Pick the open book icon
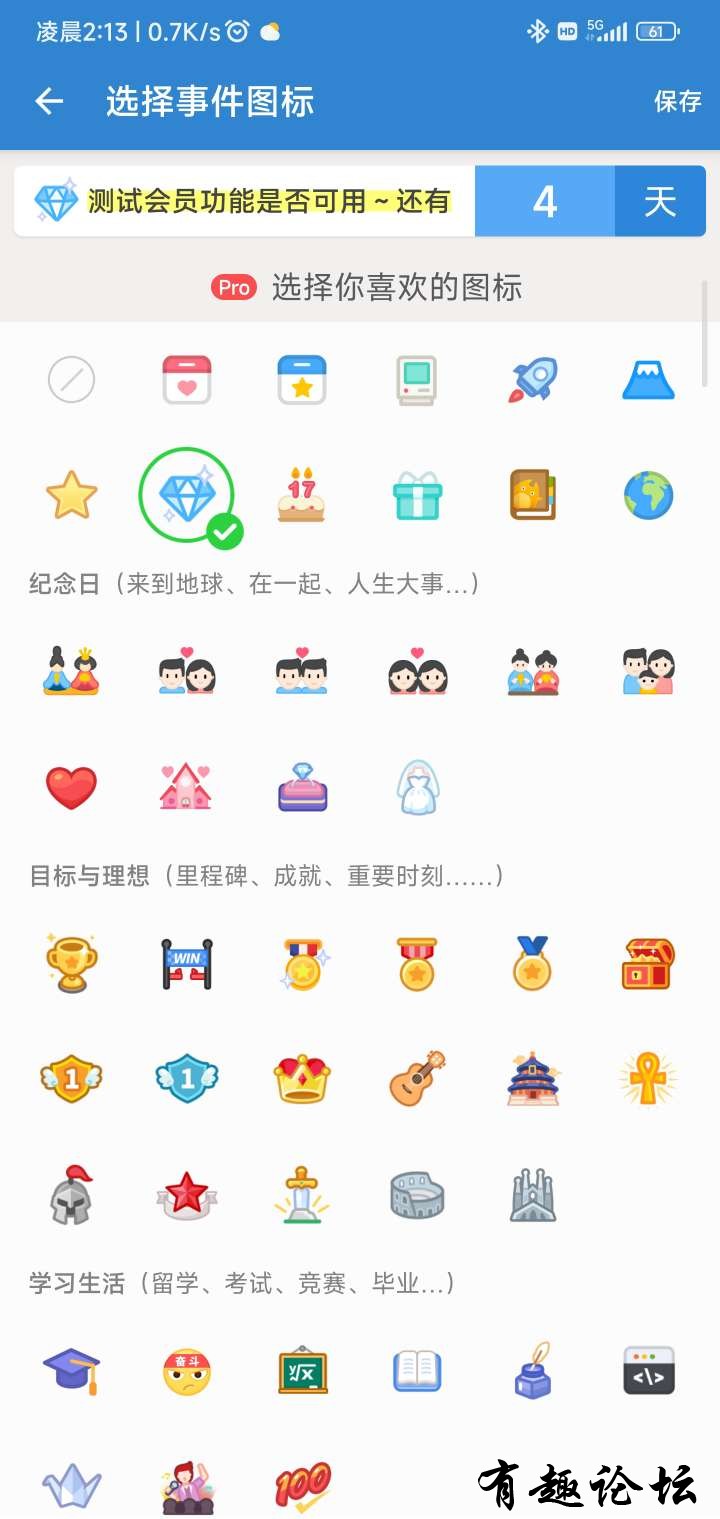The height and width of the screenshot is (1519, 720). pos(417,1370)
